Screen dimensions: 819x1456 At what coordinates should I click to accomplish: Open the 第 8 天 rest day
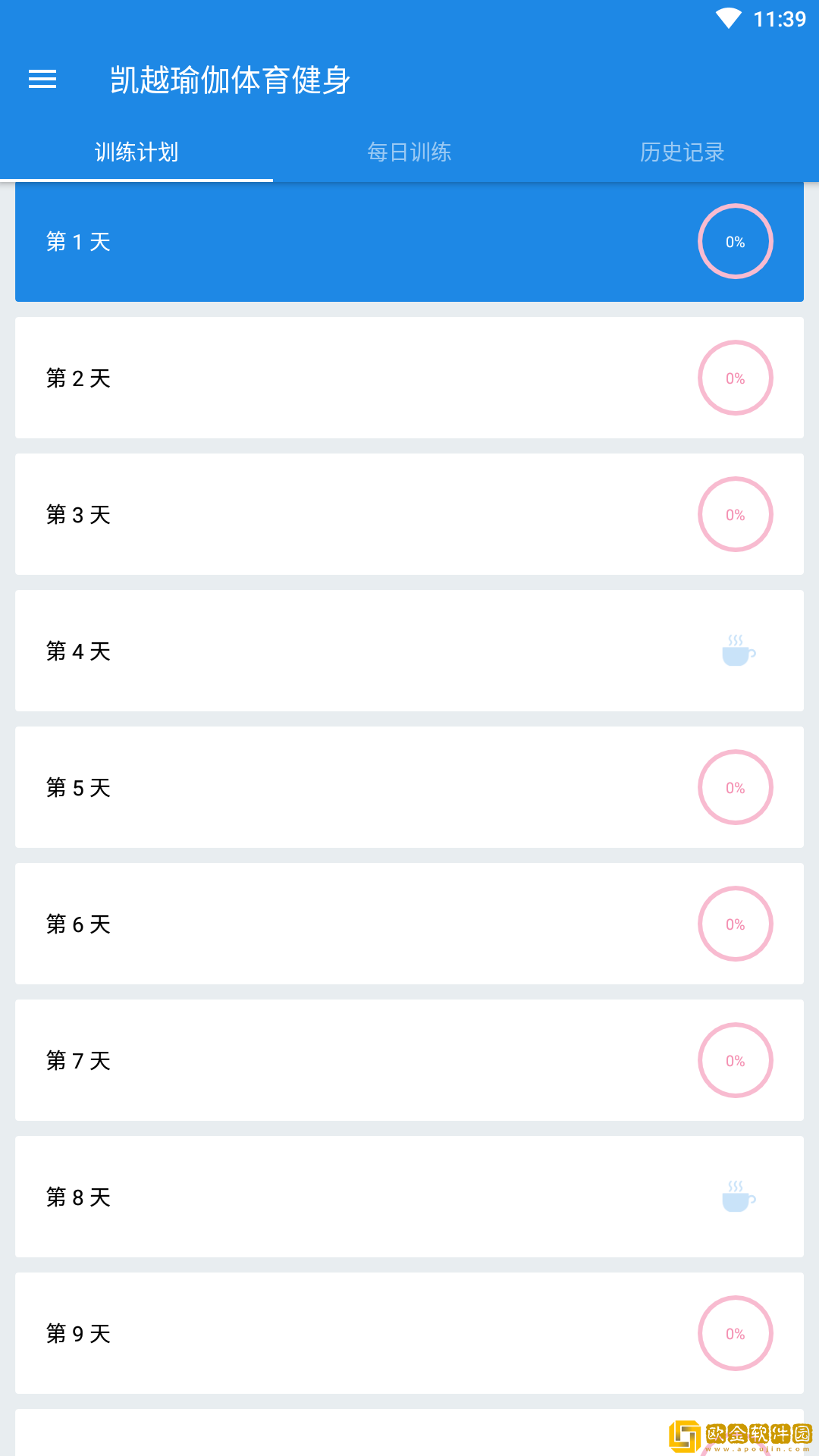(x=409, y=1197)
